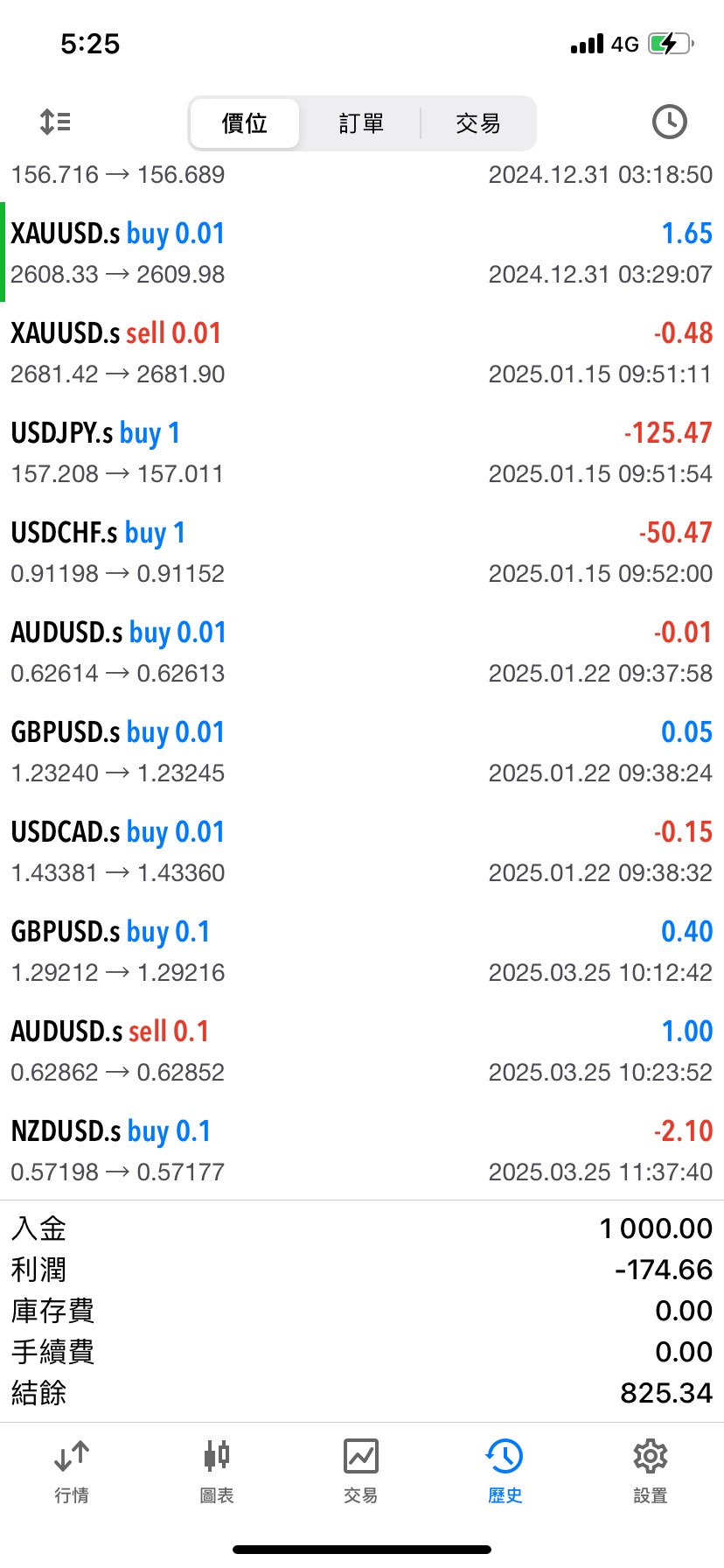Switch to the 交易 segment at top
Image resolution: width=724 pixels, height=1568 pixels.
(x=477, y=123)
